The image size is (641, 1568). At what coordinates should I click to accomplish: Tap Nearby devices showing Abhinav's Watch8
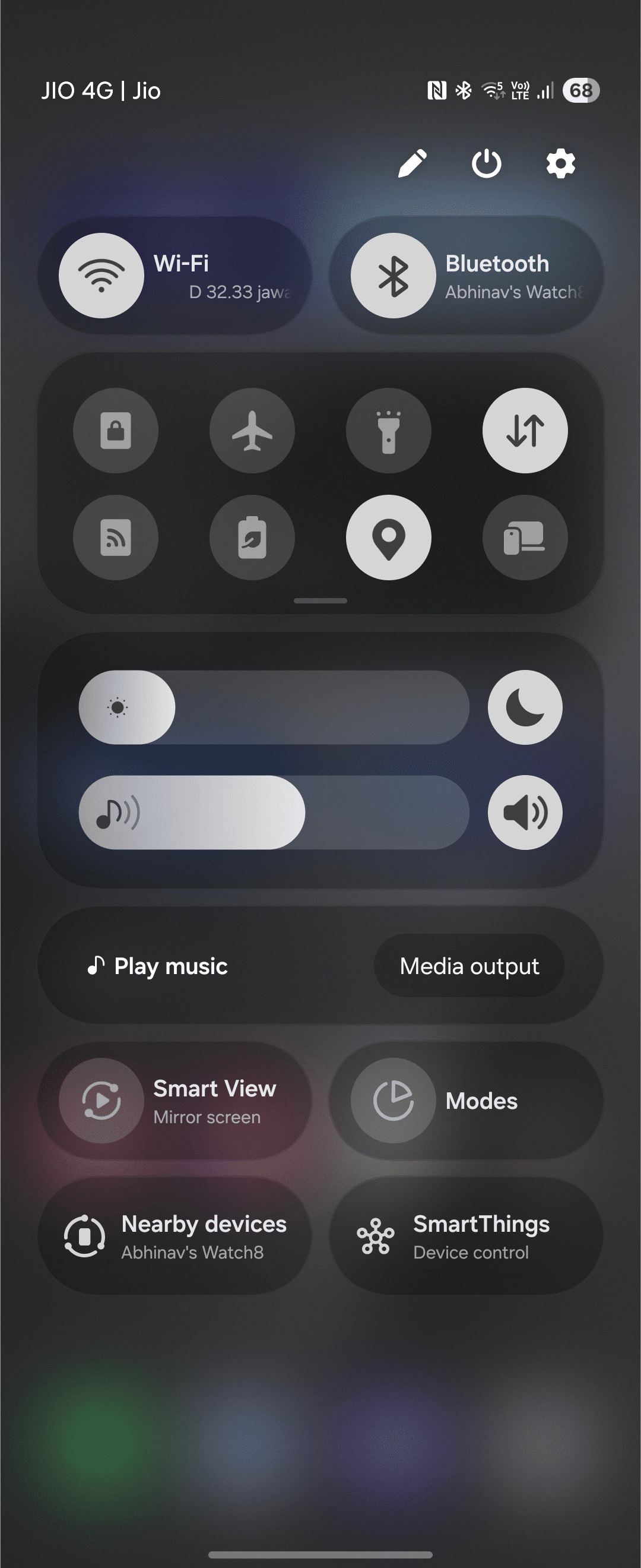(176, 1235)
